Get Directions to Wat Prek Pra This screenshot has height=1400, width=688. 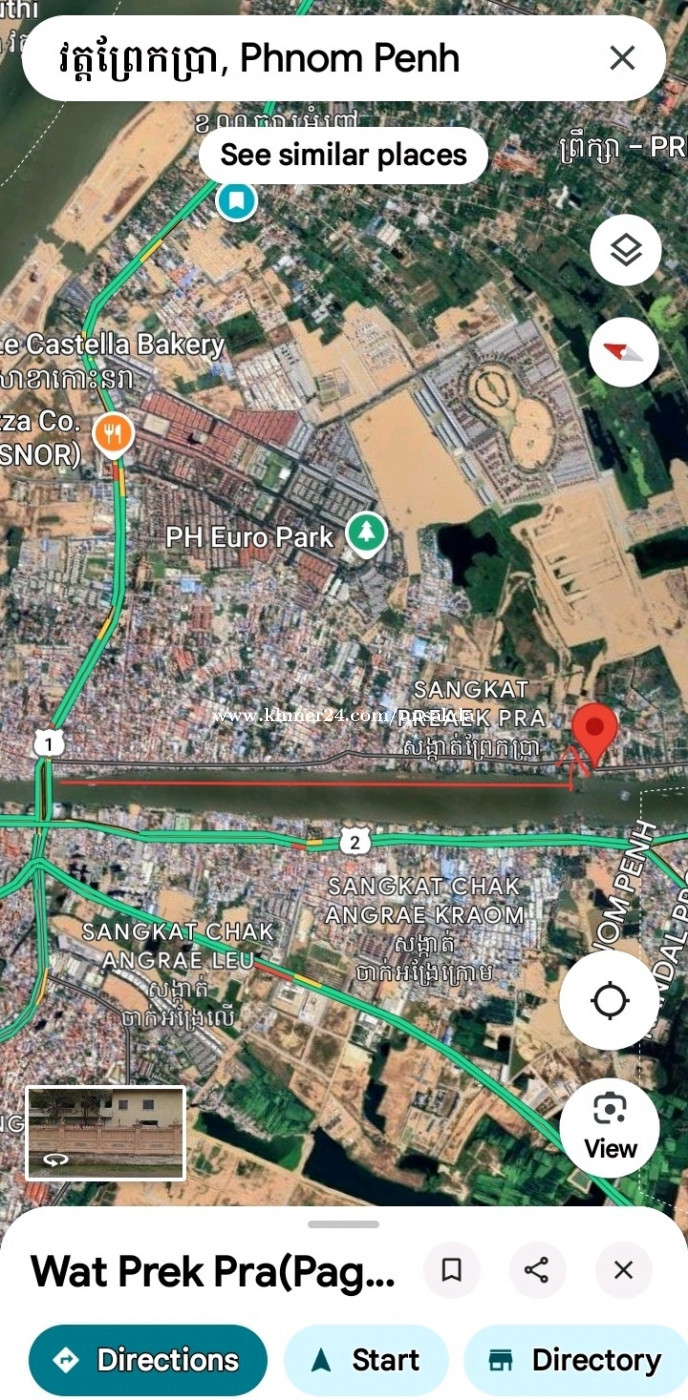pos(148,1360)
